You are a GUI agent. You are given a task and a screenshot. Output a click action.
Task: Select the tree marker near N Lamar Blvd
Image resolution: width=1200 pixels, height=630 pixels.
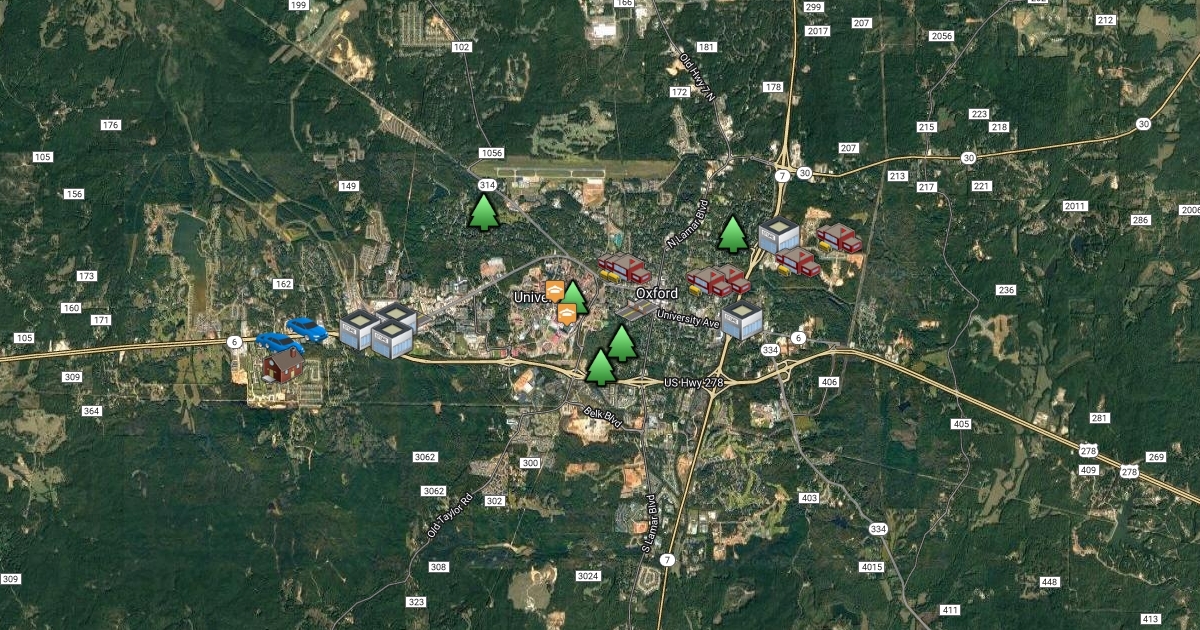click(x=733, y=234)
